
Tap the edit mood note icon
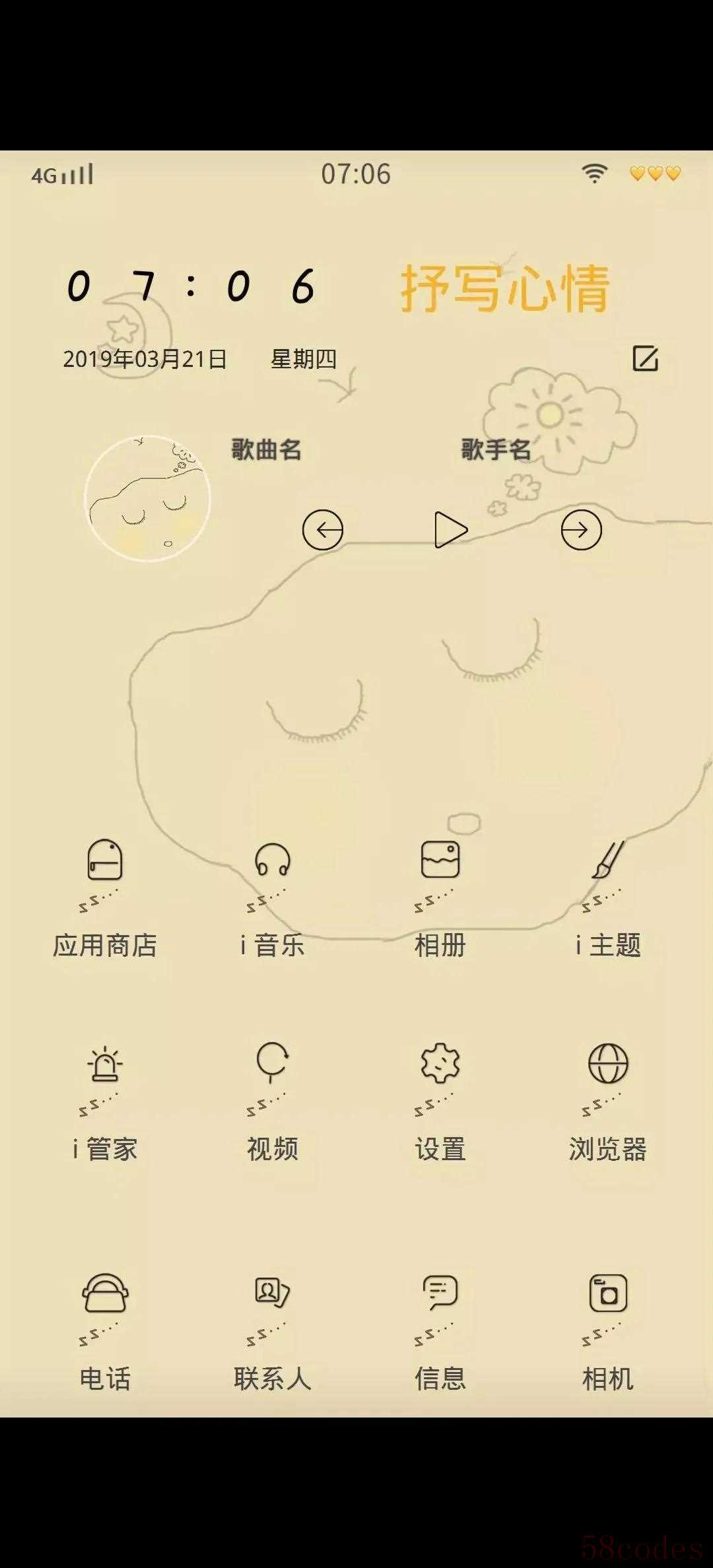645,358
